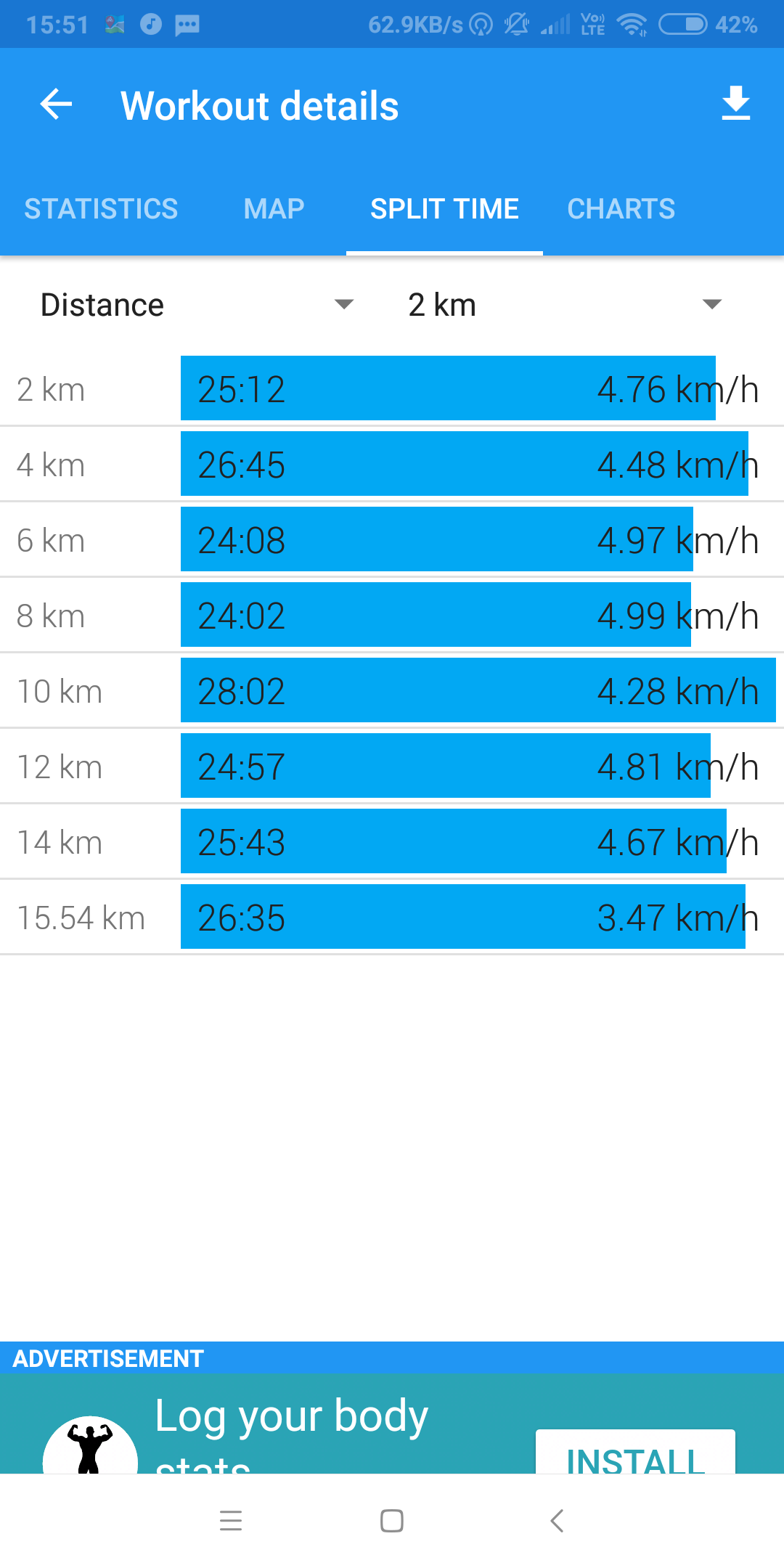Expand the Distance split type dropdown
The width and height of the screenshot is (784, 1568).
(196, 305)
